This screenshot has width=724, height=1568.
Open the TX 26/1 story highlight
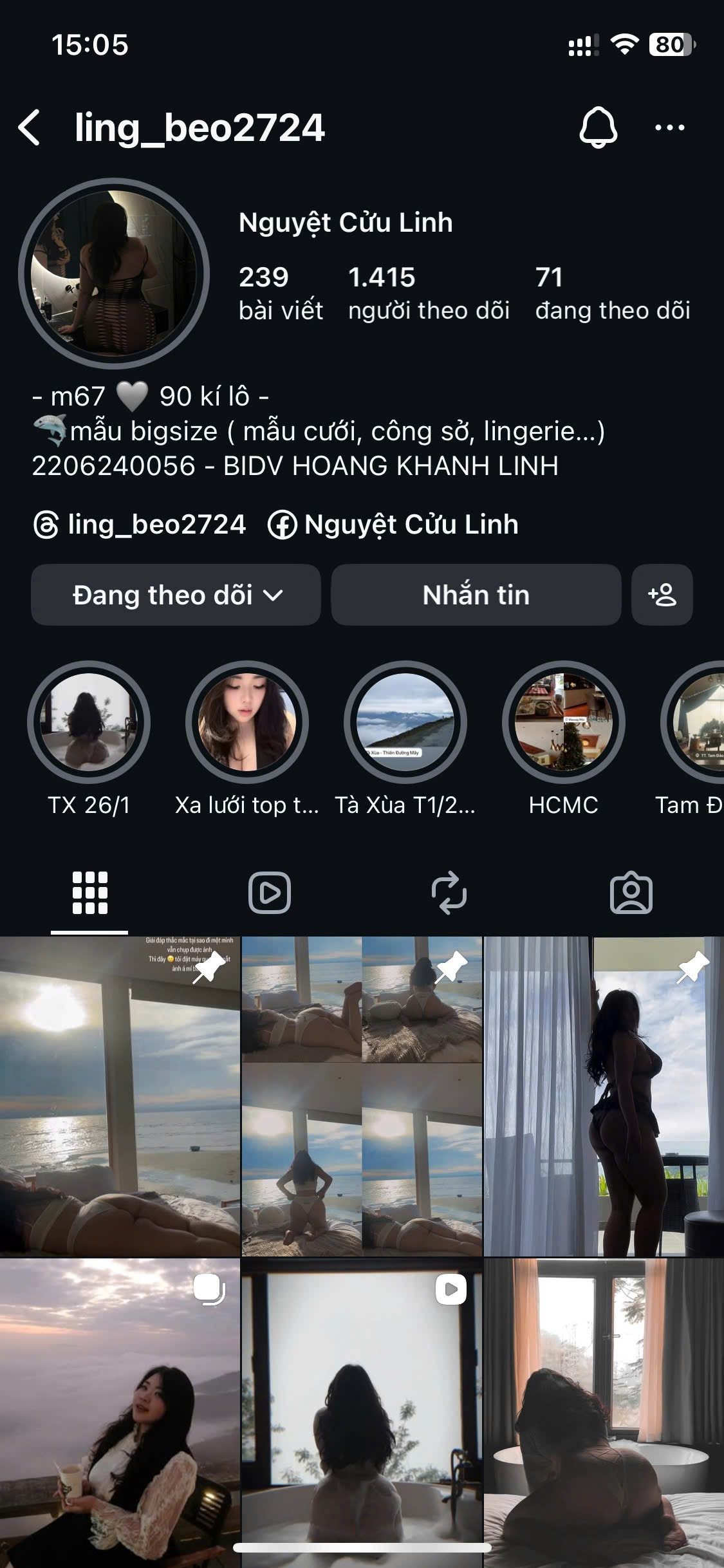(x=89, y=722)
